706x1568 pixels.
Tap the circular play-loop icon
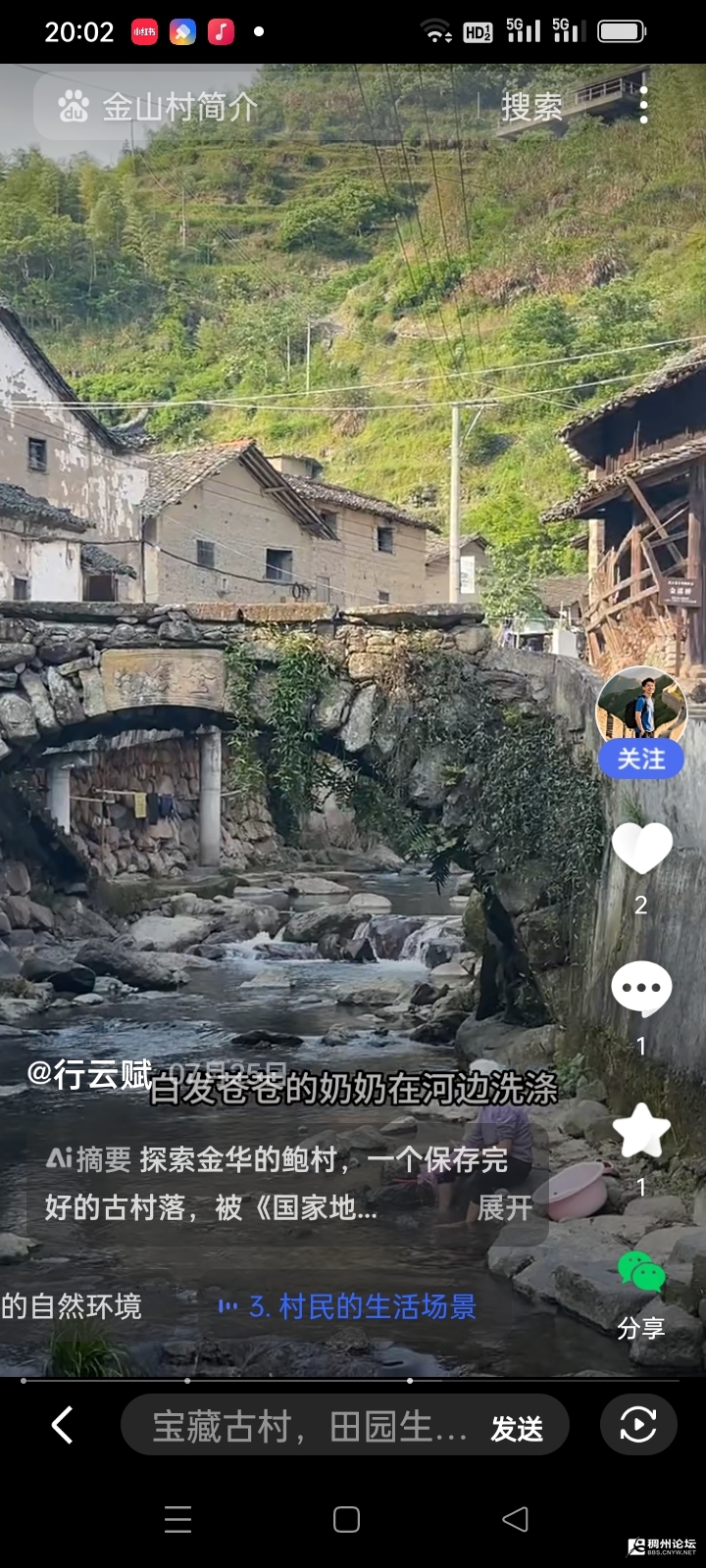638,1425
